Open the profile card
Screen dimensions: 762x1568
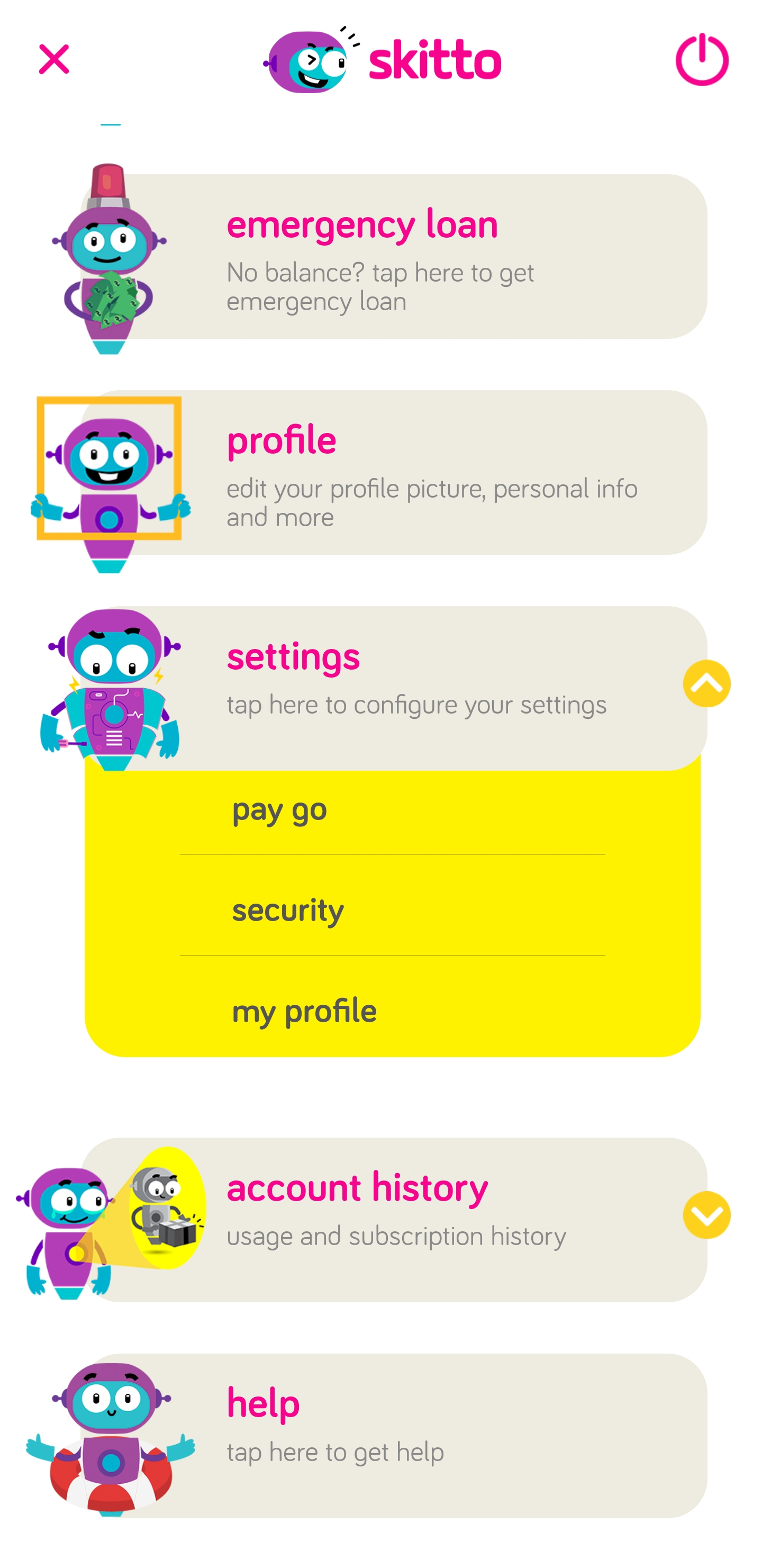pyautogui.click(x=393, y=472)
